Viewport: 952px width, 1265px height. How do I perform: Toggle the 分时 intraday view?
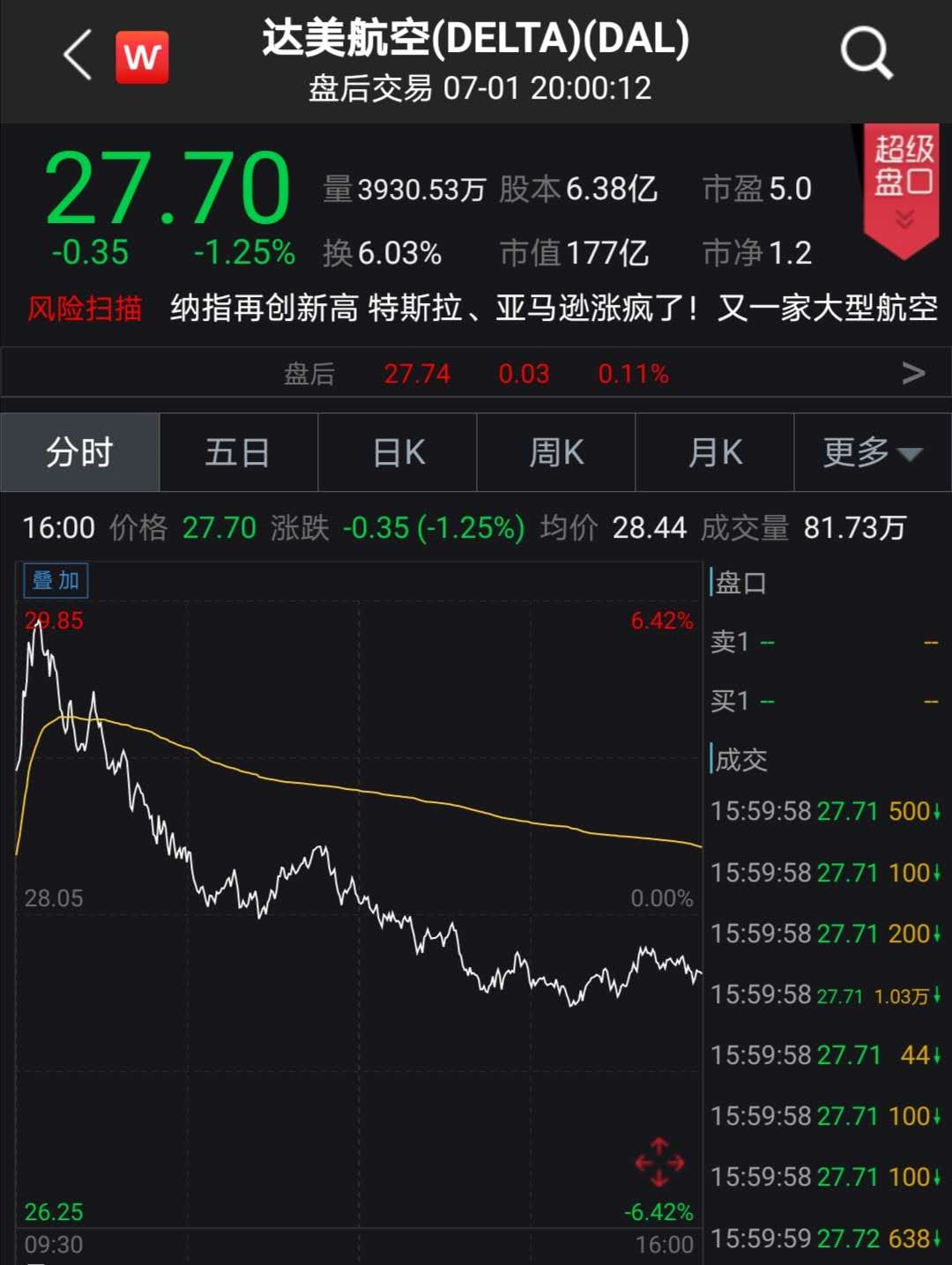tap(79, 452)
